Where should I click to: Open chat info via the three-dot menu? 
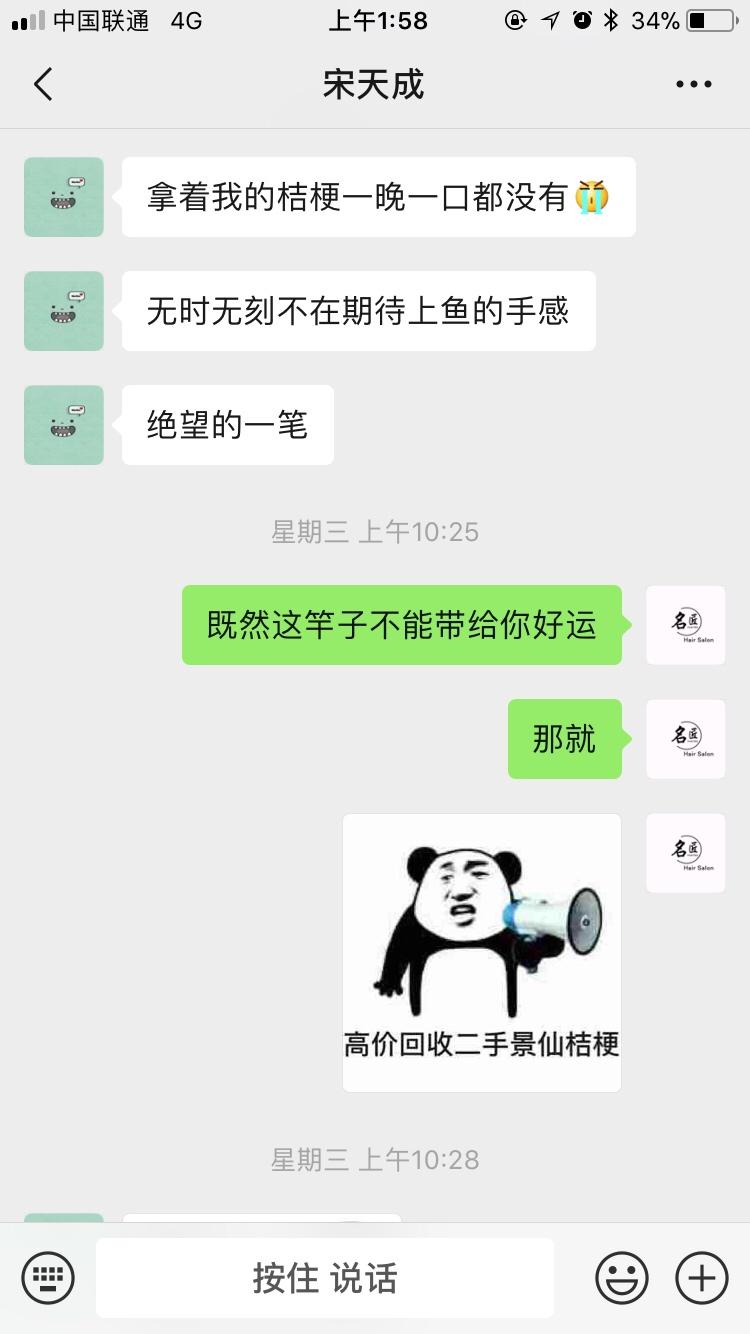tap(693, 84)
